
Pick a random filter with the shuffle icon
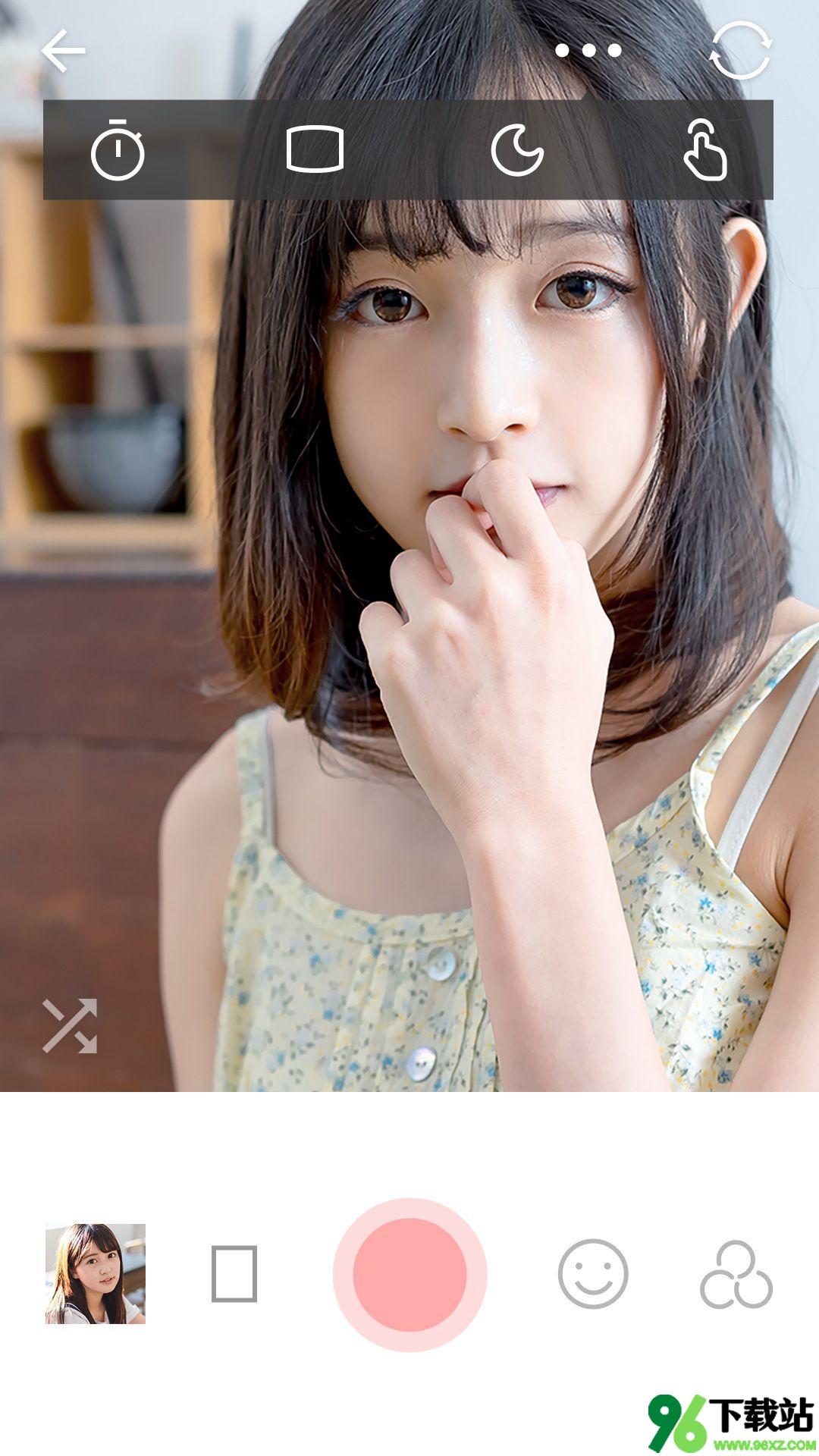click(x=70, y=1026)
